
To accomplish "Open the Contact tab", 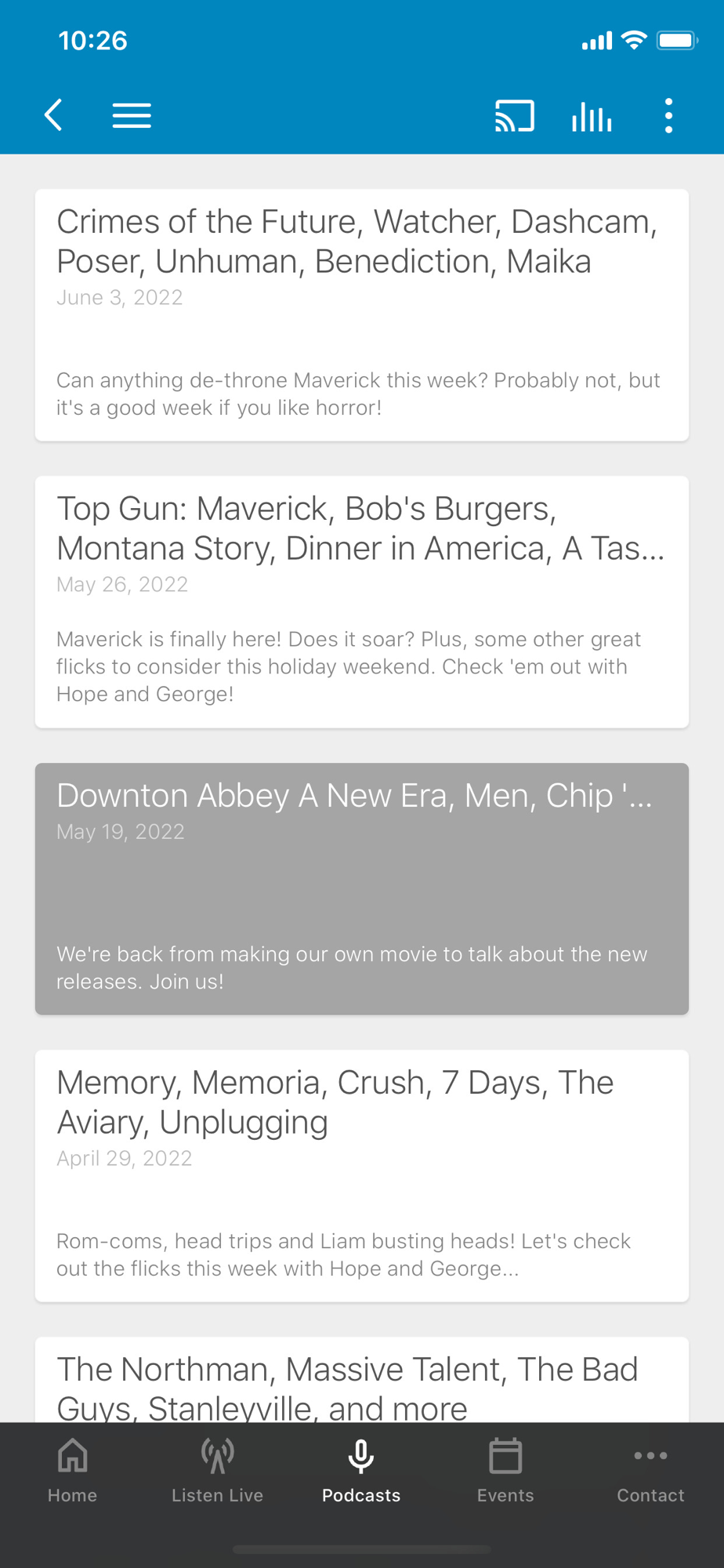I will pyautogui.click(x=650, y=1470).
